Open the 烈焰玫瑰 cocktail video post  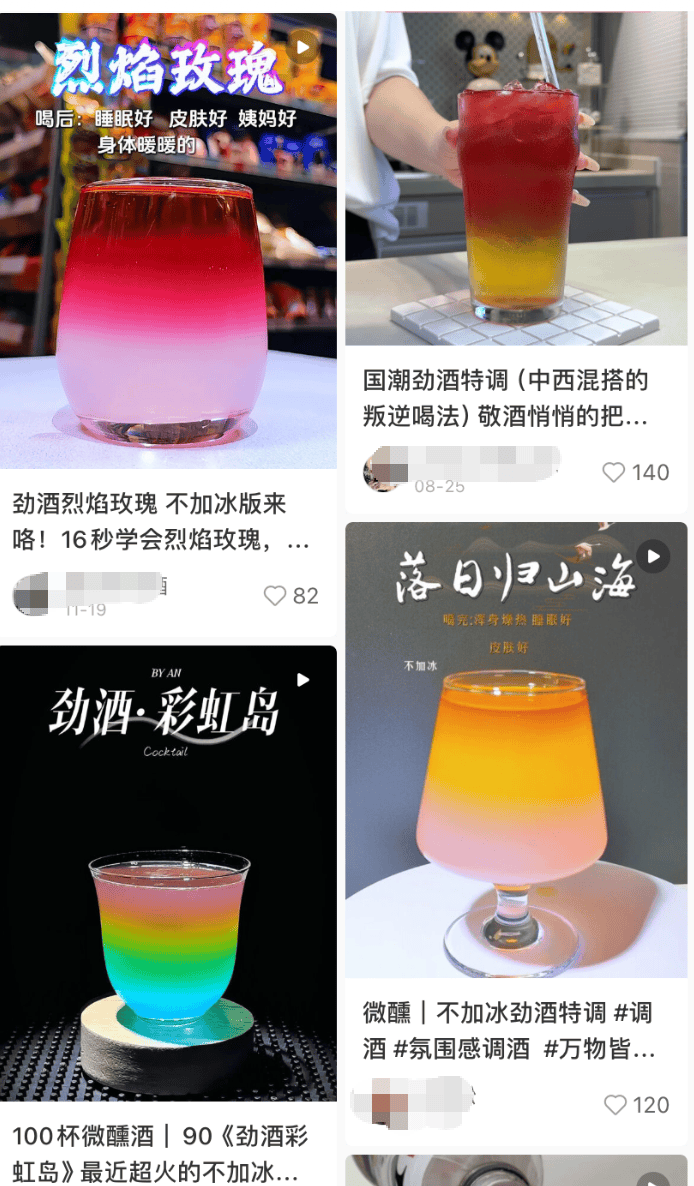(x=168, y=240)
